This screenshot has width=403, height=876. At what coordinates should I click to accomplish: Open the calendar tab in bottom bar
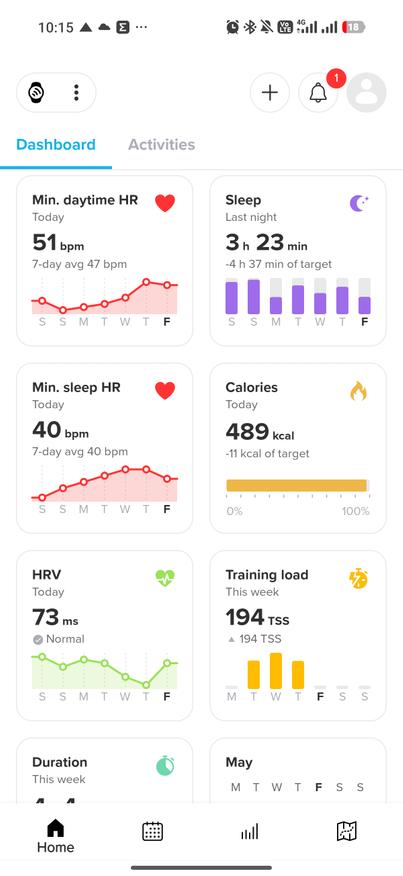pos(153,831)
